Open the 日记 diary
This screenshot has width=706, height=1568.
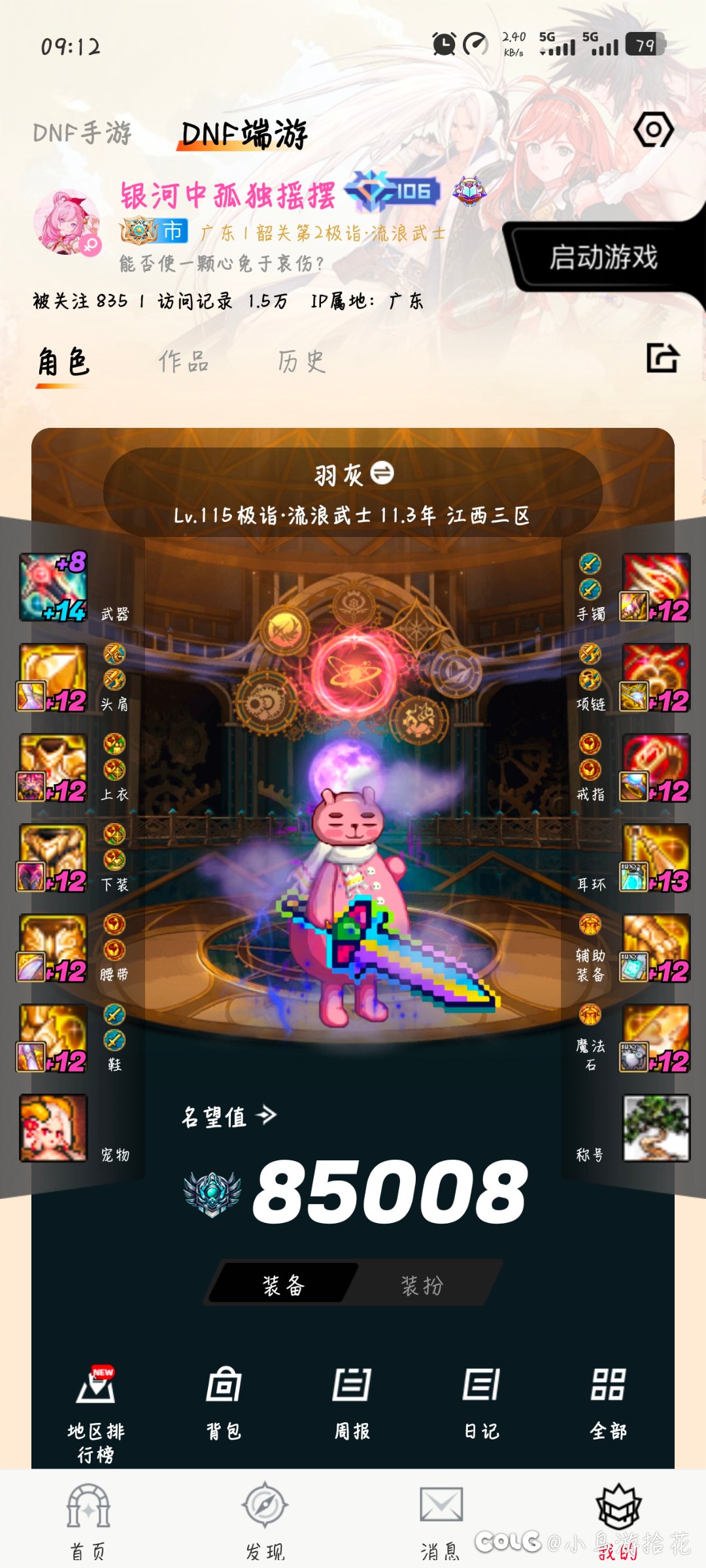481,1398
